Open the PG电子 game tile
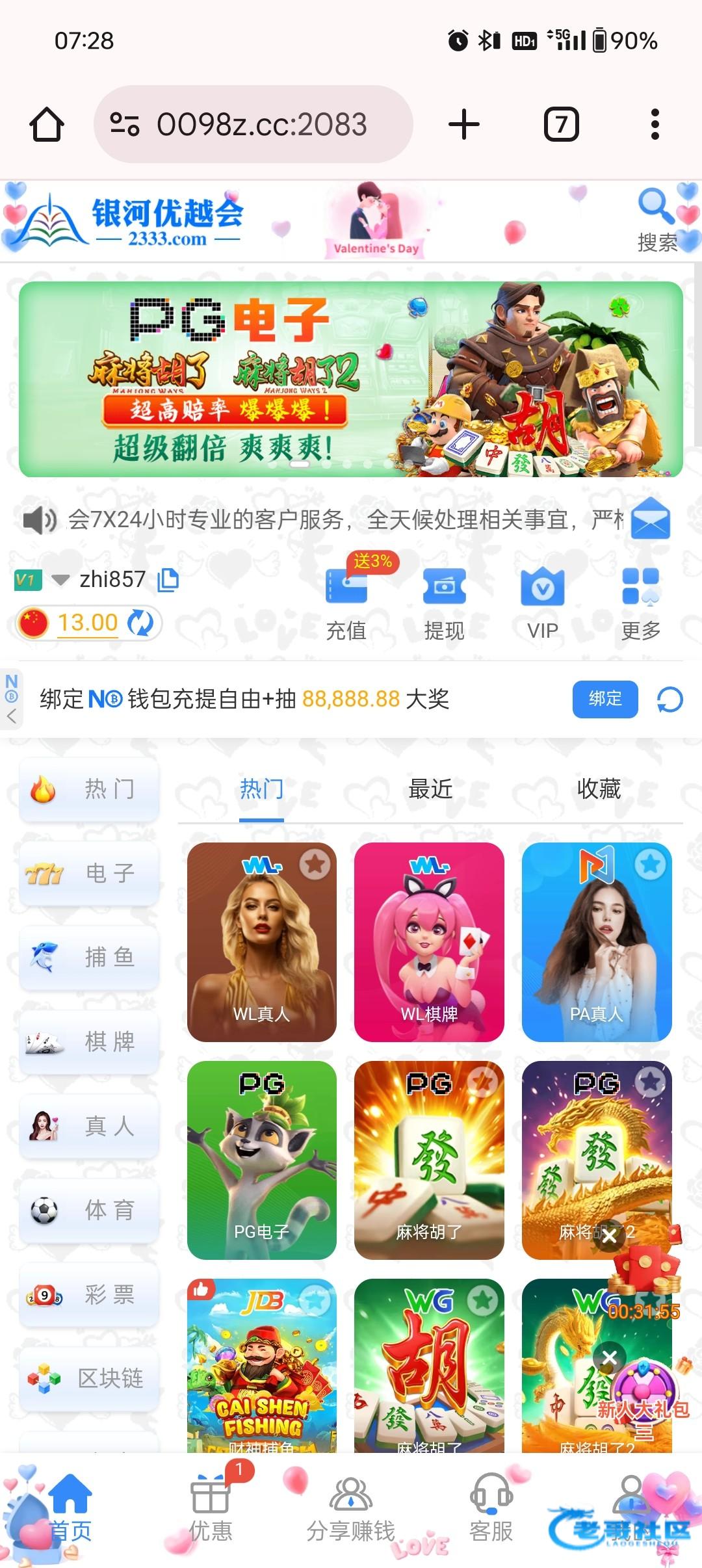Image resolution: width=702 pixels, height=1568 pixels. (261, 1160)
